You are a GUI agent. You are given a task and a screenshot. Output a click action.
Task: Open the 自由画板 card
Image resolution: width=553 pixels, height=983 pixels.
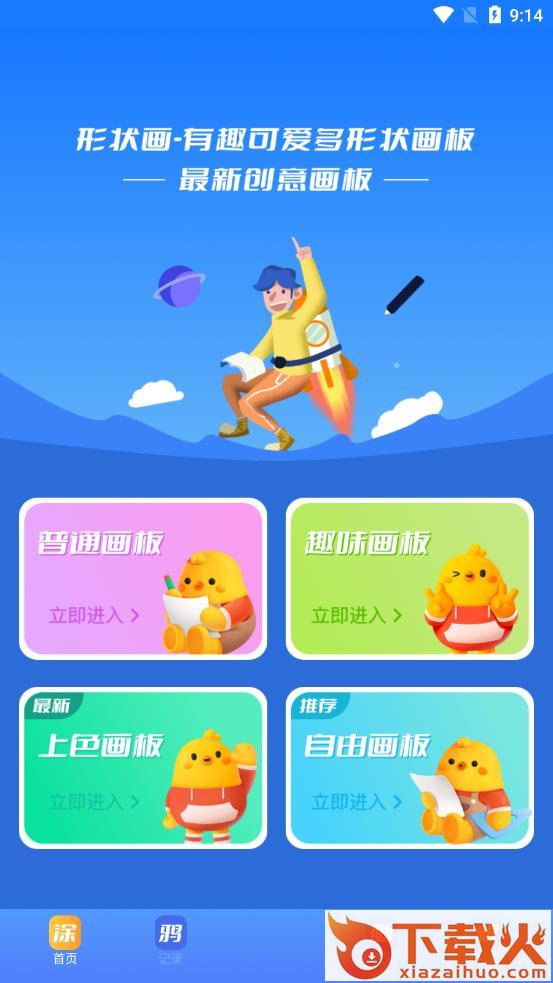pyautogui.click(x=410, y=768)
